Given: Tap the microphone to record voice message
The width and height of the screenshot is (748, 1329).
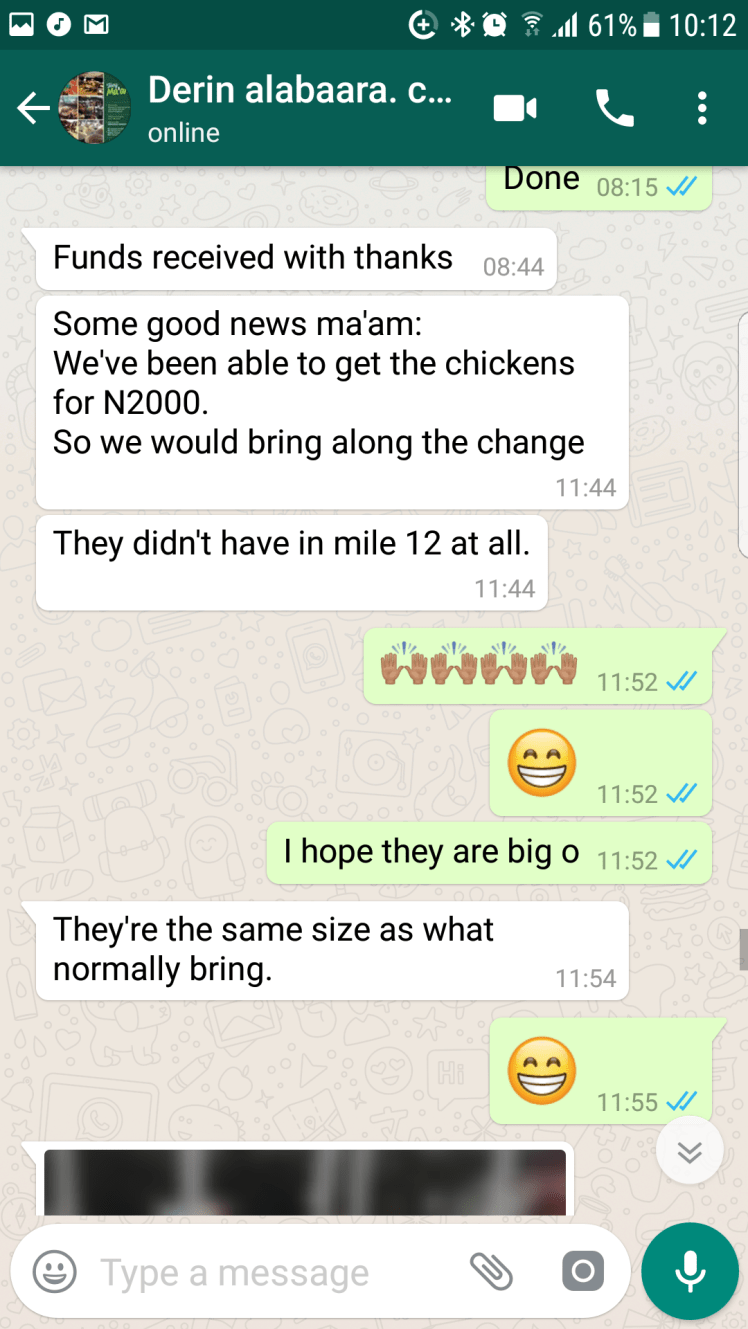Looking at the screenshot, I should [690, 1272].
